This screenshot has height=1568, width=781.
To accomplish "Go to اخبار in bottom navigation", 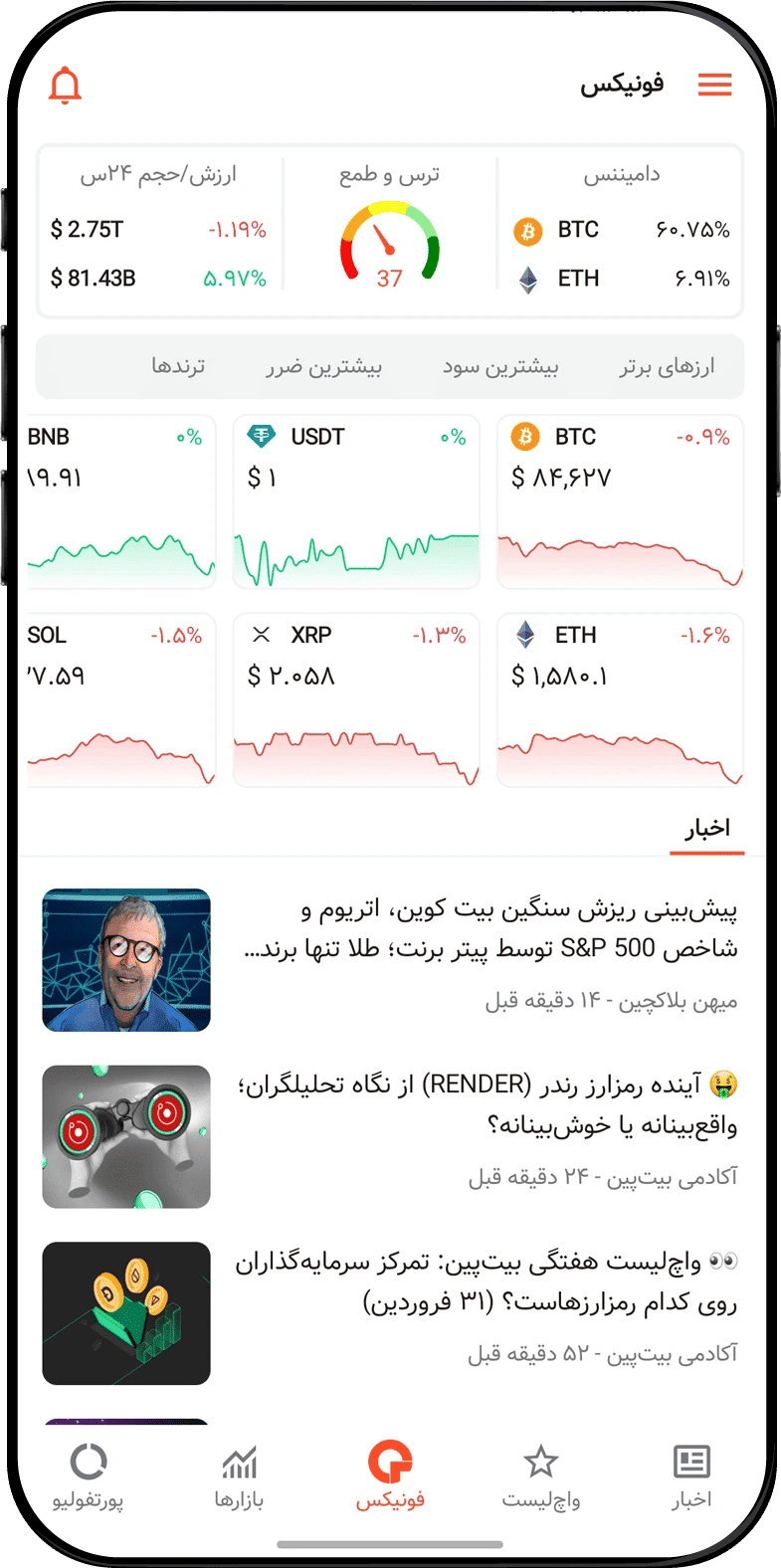I will pos(691,1477).
